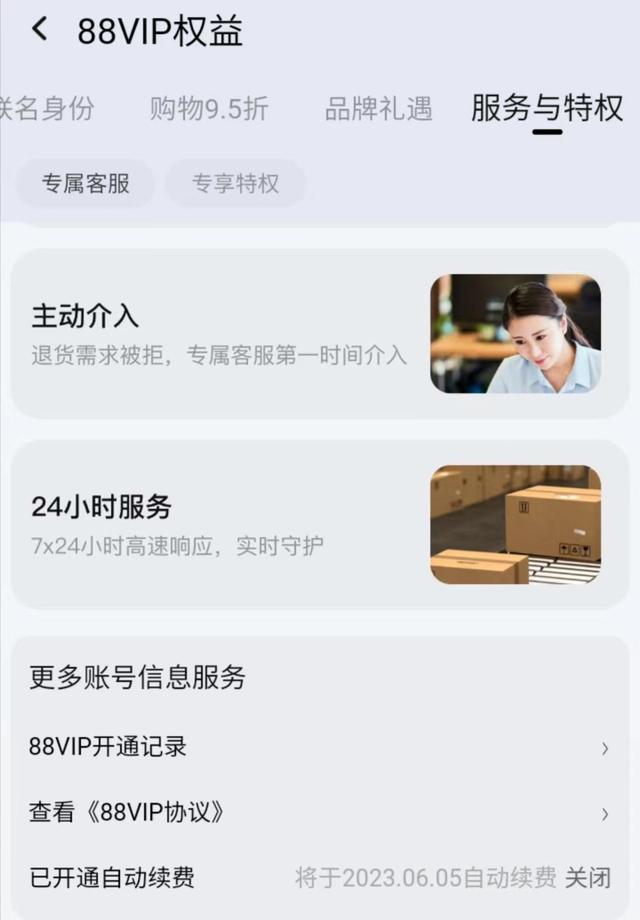Tap 关闭 to turn off auto-renewal
640x920 pixels.
point(587,878)
